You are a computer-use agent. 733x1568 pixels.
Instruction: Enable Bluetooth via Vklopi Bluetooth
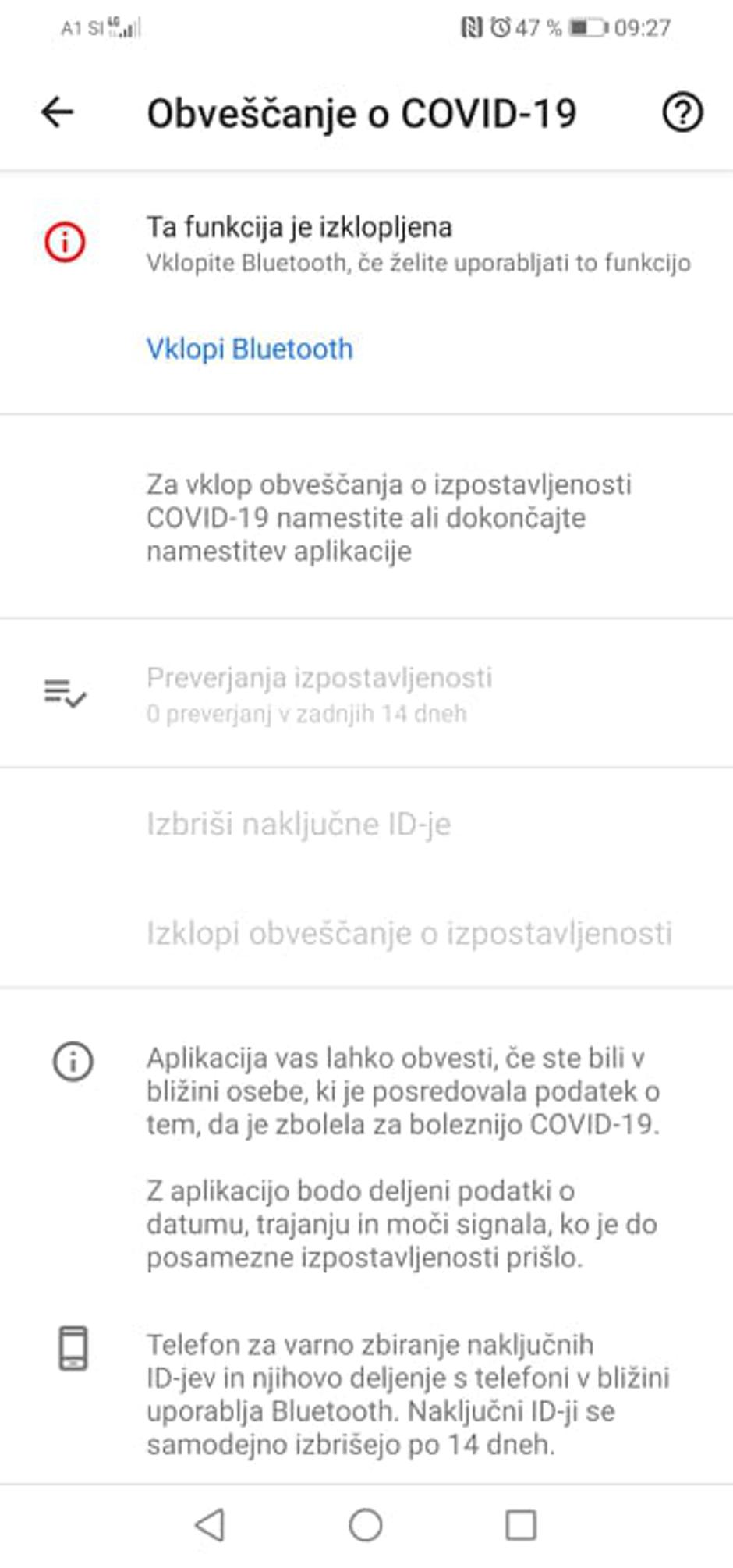(x=249, y=348)
